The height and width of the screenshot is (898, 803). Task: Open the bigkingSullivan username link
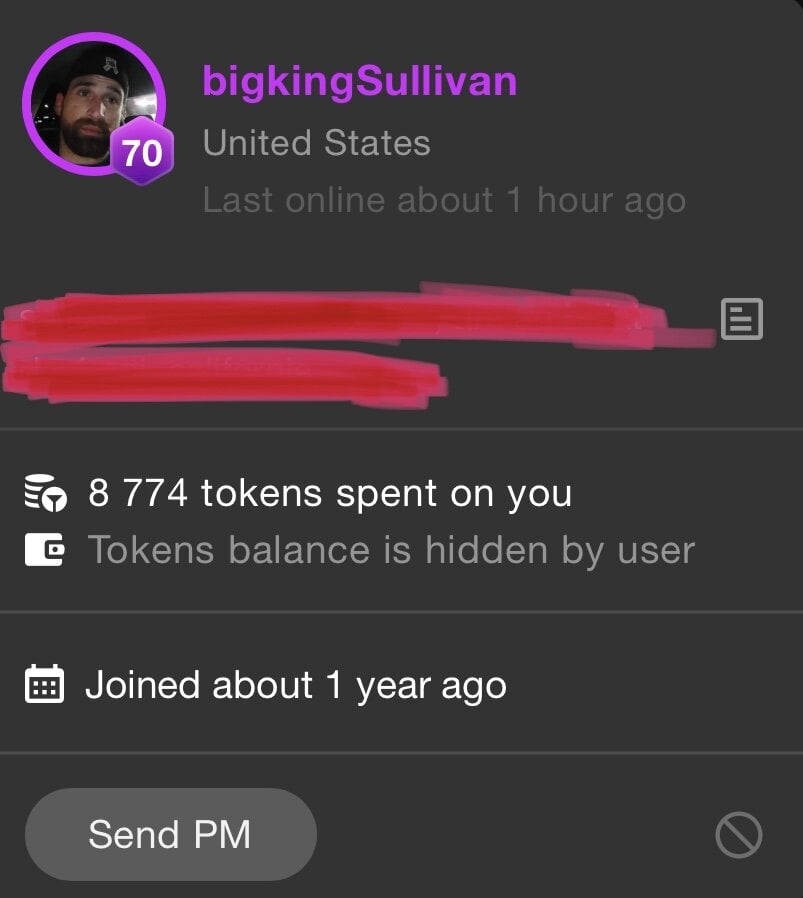pos(359,81)
